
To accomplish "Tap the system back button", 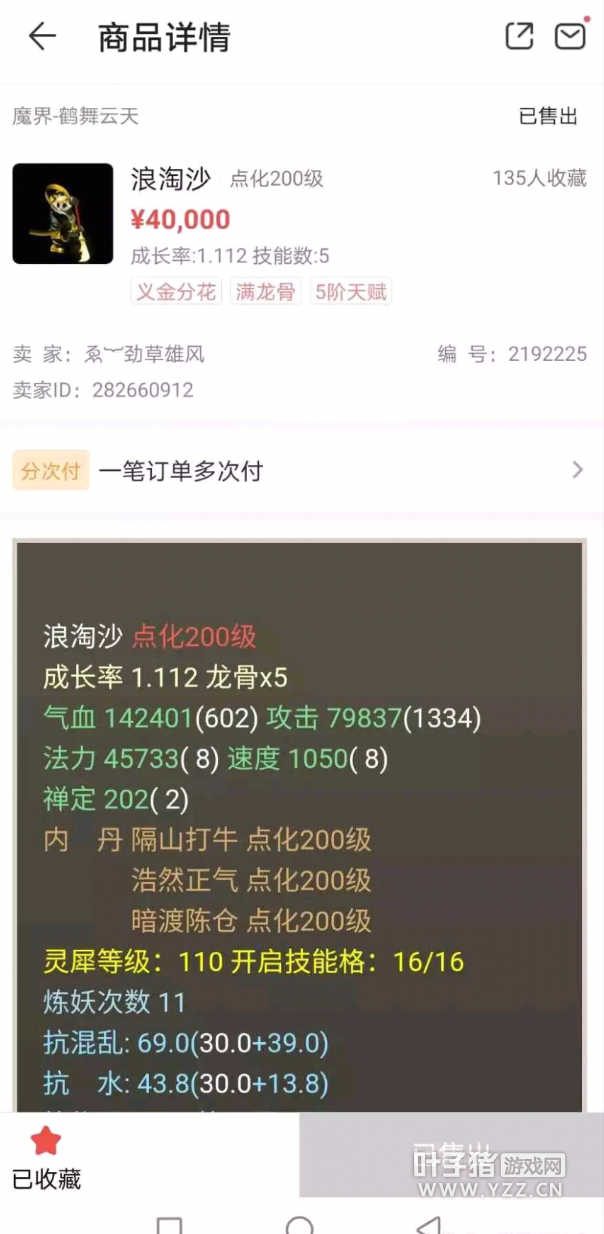I will (429, 1225).
